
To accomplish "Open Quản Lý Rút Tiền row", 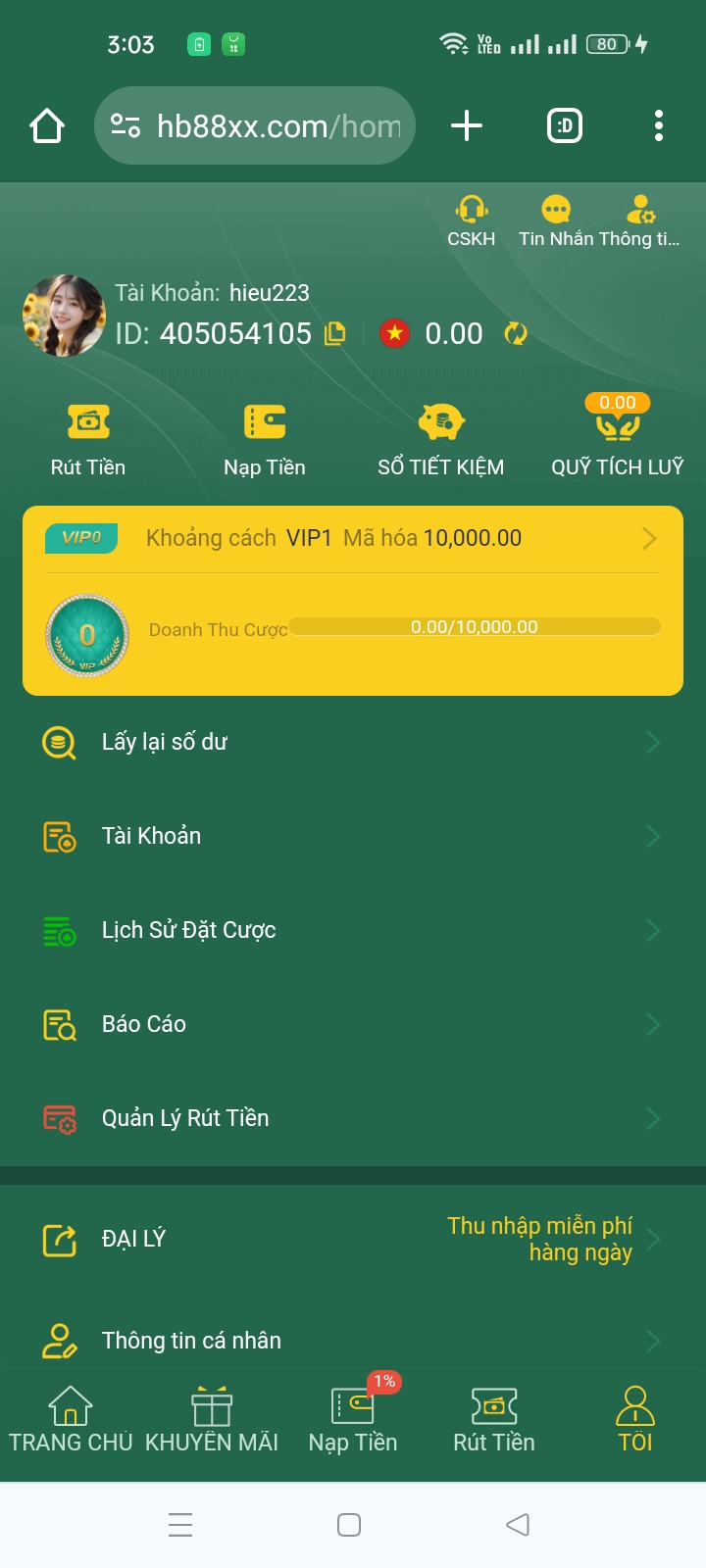I will tap(353, 1119).
